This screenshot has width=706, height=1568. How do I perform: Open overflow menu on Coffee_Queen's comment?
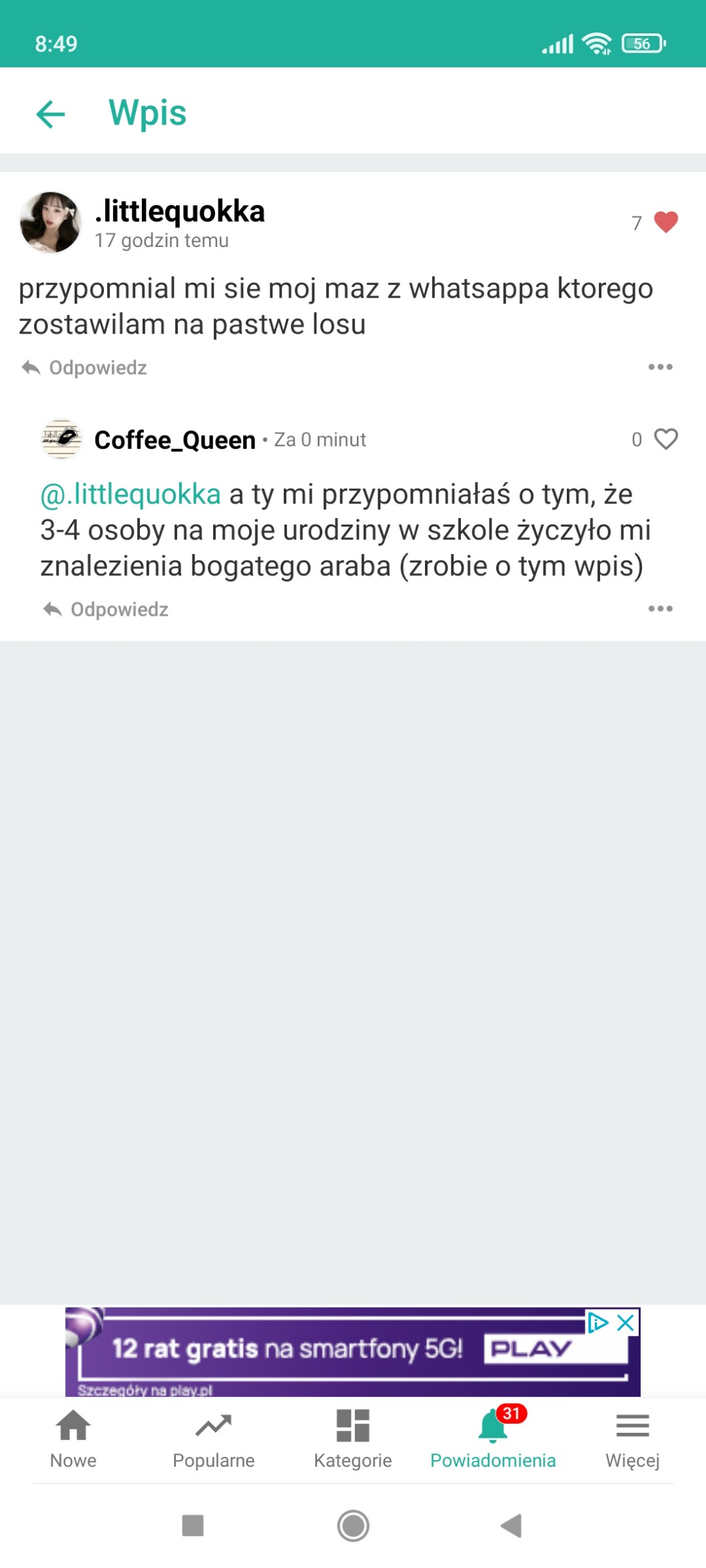click(660, 609)
